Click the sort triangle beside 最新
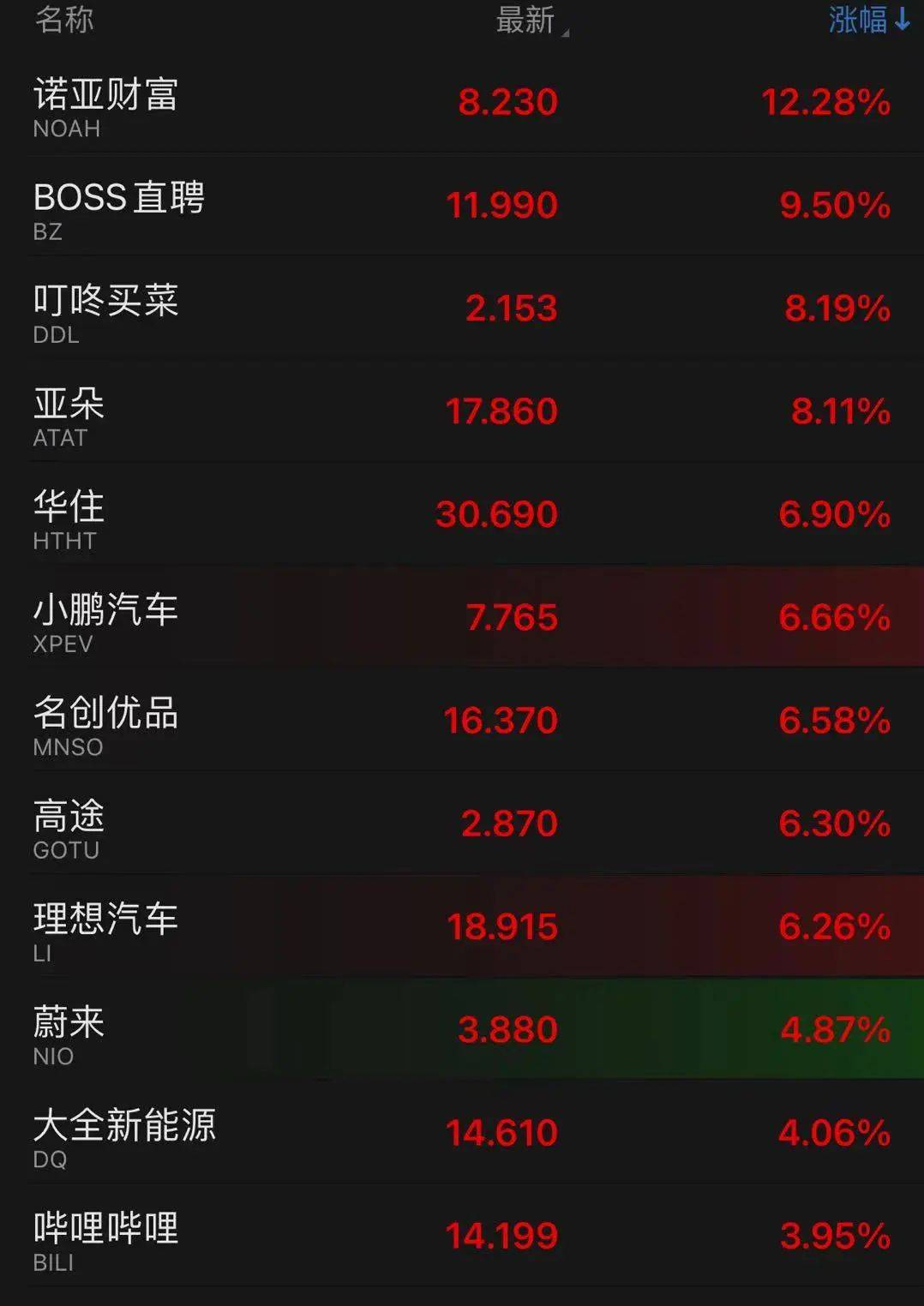Viewport: 924px width, 1306px height. (x=565, y=34)
